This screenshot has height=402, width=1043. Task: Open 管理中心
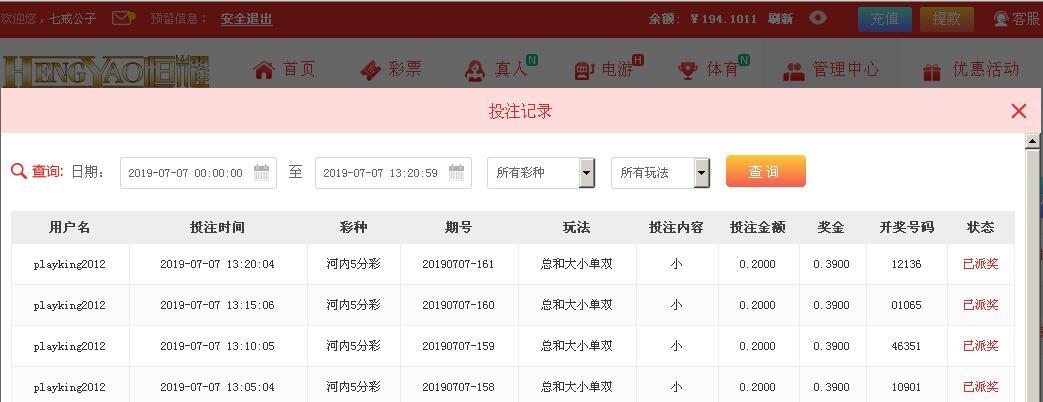click(x=831, y=69)
